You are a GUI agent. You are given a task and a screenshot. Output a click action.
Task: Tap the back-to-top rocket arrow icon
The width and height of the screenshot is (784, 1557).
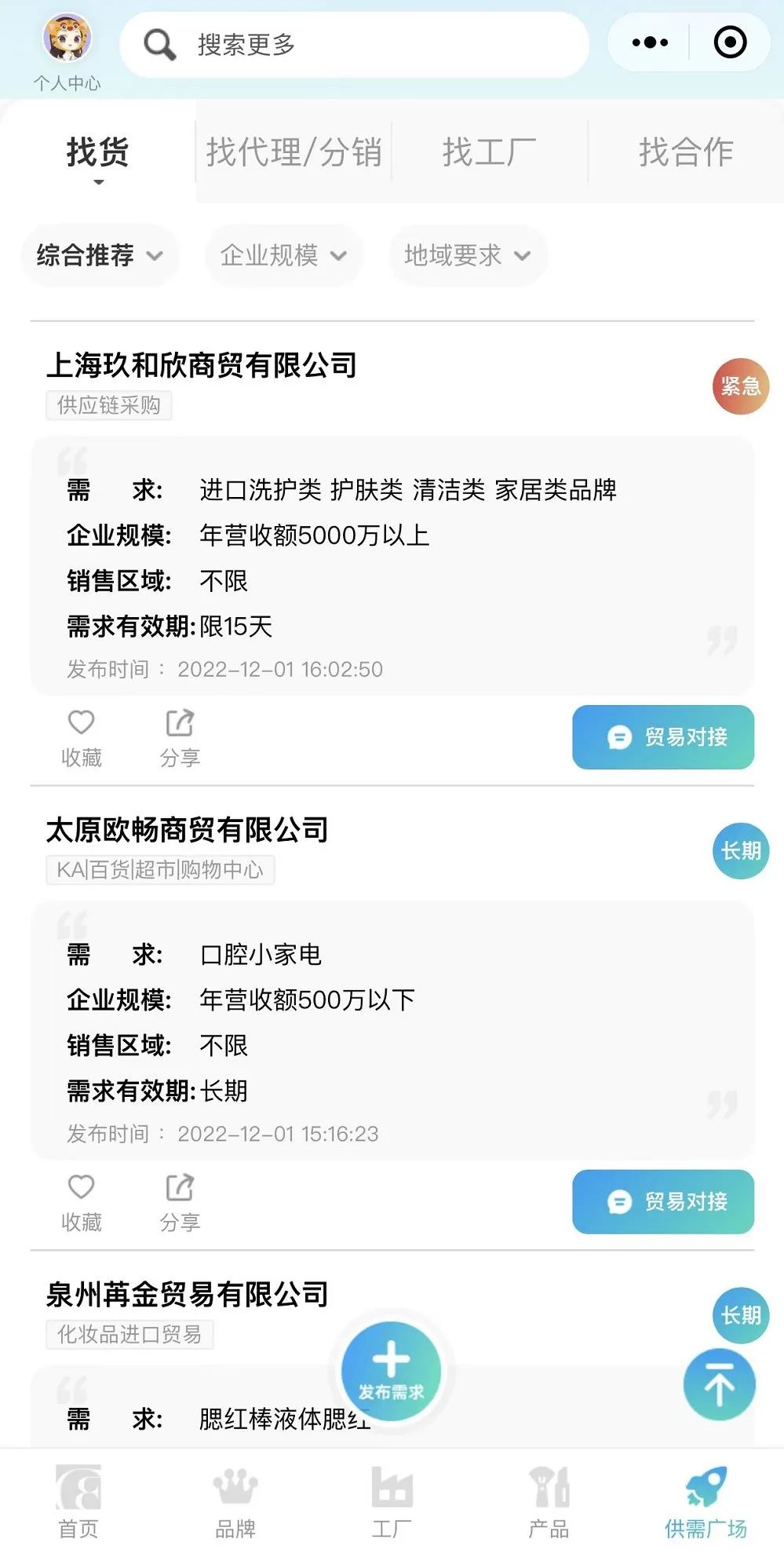(x=719, y=1385)
